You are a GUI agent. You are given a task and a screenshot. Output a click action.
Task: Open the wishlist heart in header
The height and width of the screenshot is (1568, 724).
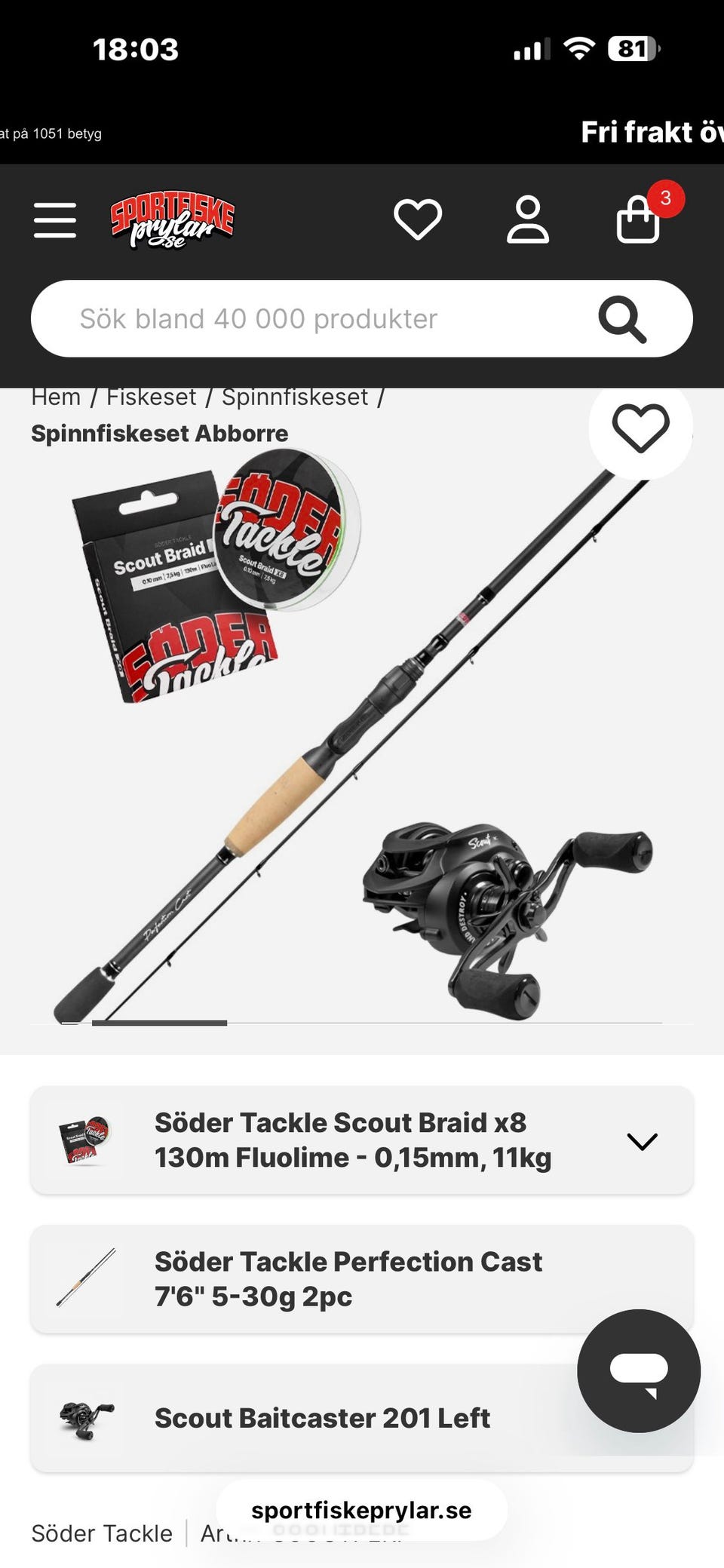pyautogui.click(x=418, y=219)
